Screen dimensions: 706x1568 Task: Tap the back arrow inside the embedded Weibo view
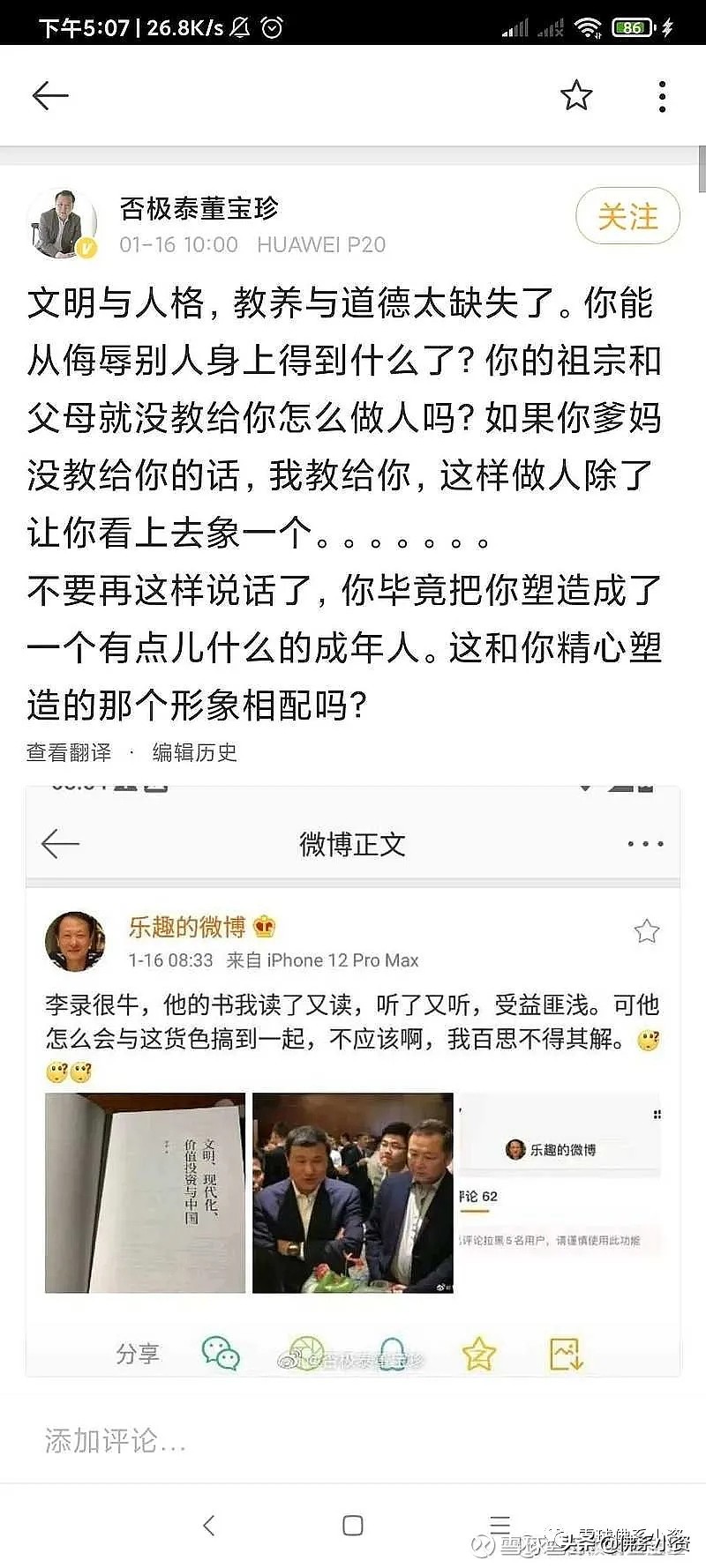[x=60, y=844]
